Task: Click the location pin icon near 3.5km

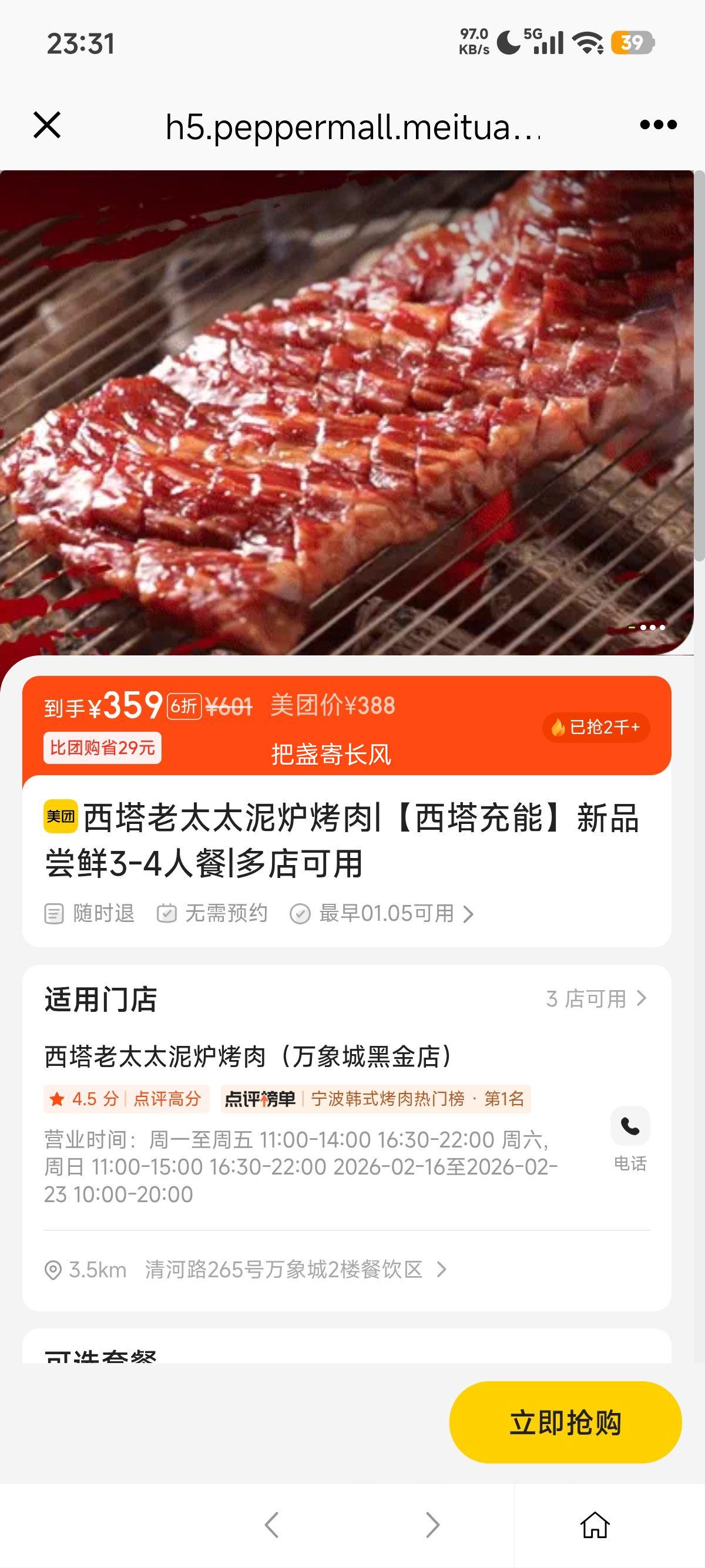Action: (x=53, y=1270)
